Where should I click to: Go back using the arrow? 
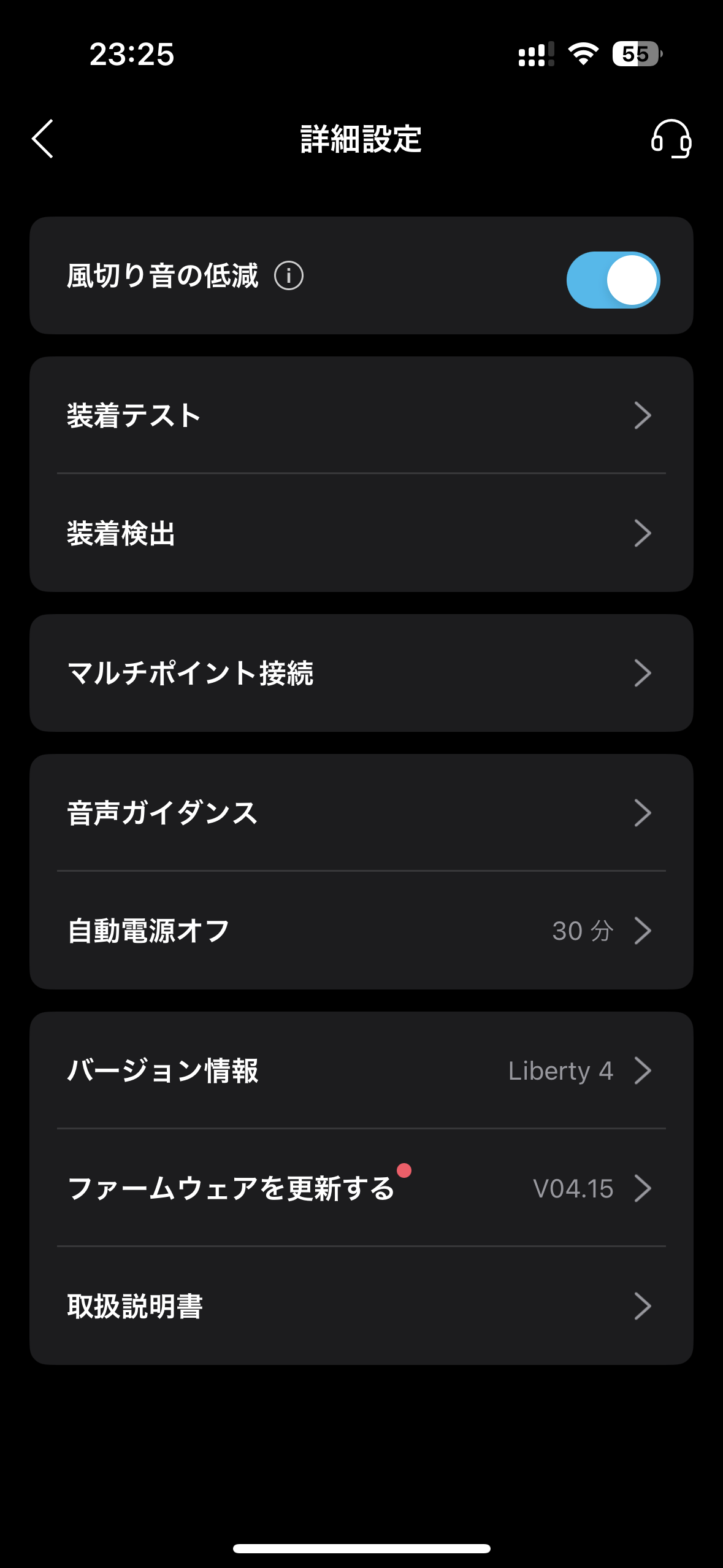click(x=43, y=139)
